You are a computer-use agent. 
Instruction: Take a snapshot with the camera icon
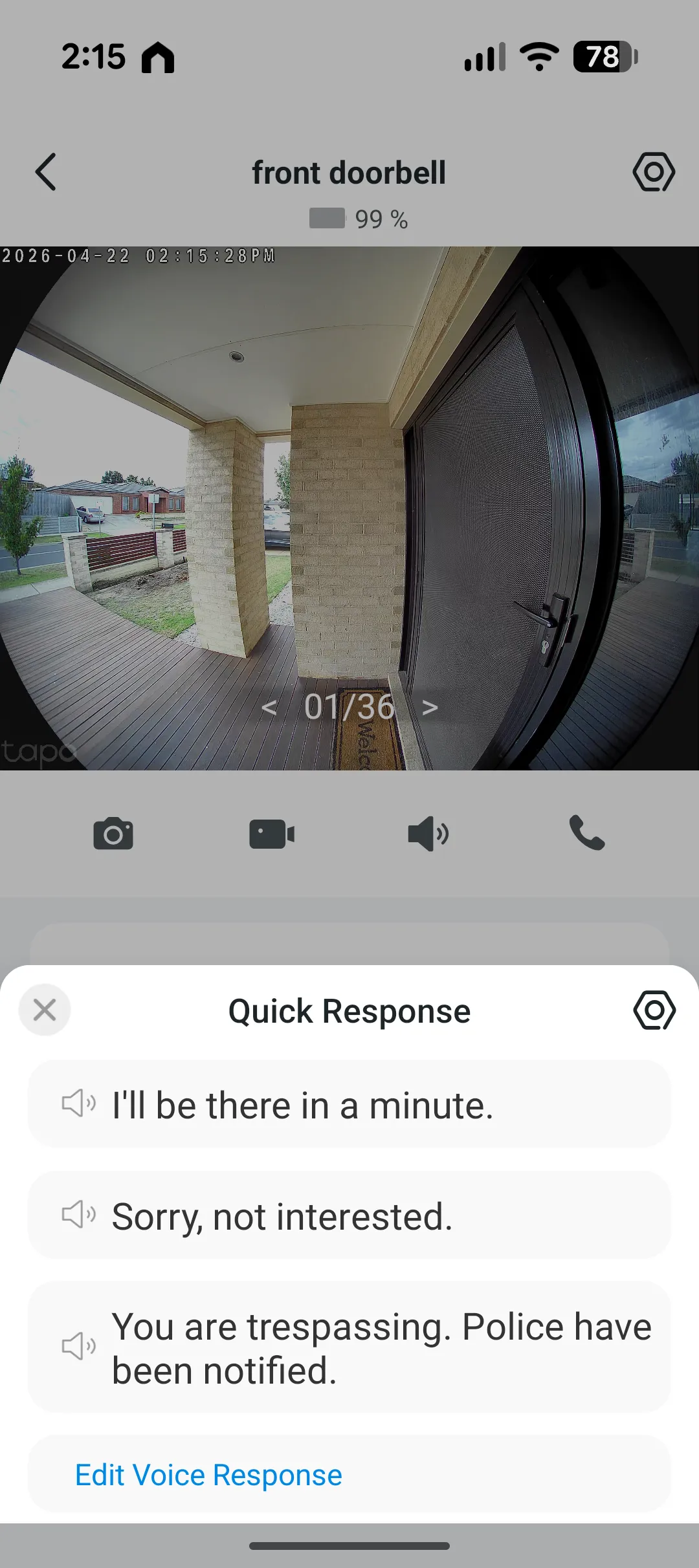coord(113,833)
